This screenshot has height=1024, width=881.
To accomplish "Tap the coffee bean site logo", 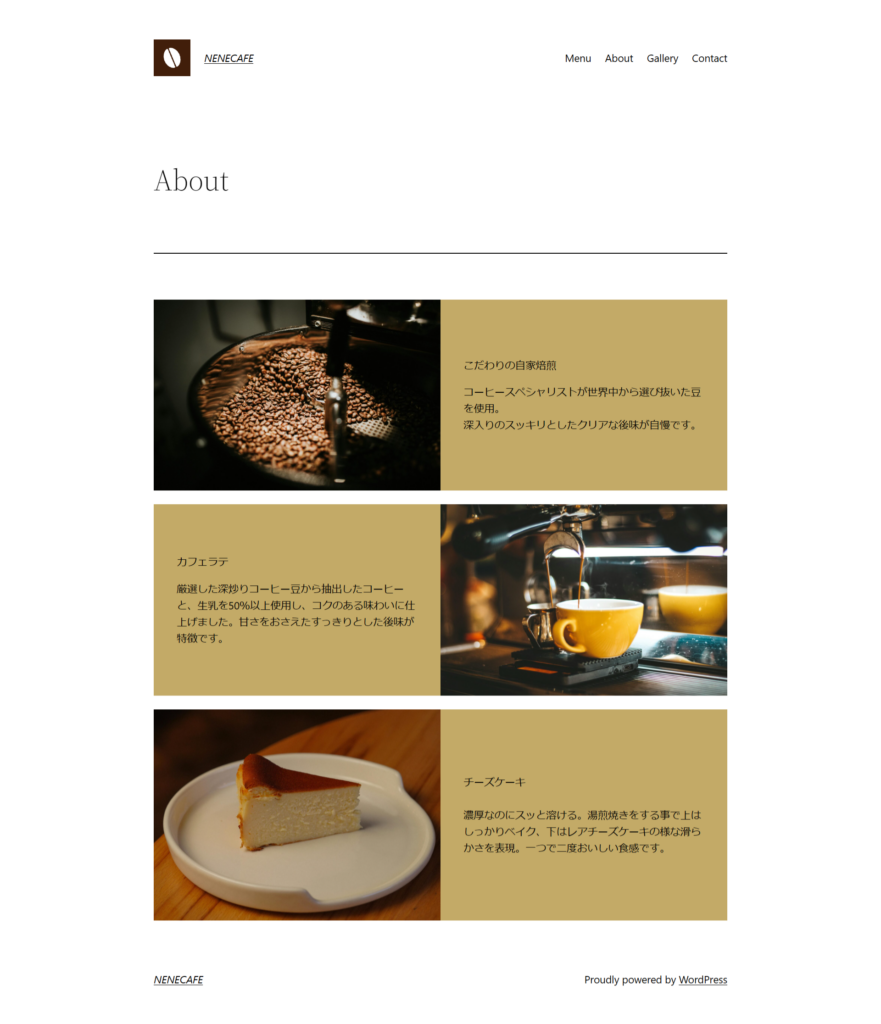I will [171, 58].
